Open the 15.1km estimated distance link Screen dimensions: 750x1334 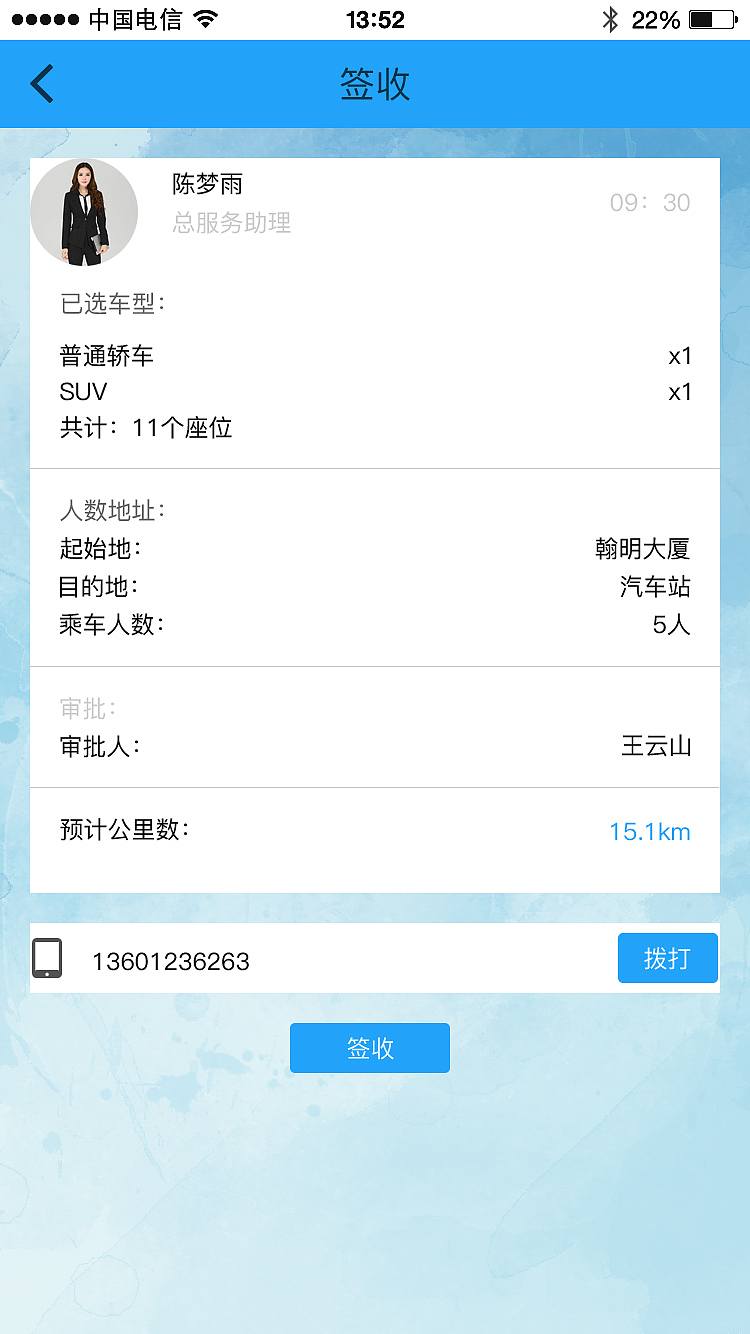click(650, 831)
